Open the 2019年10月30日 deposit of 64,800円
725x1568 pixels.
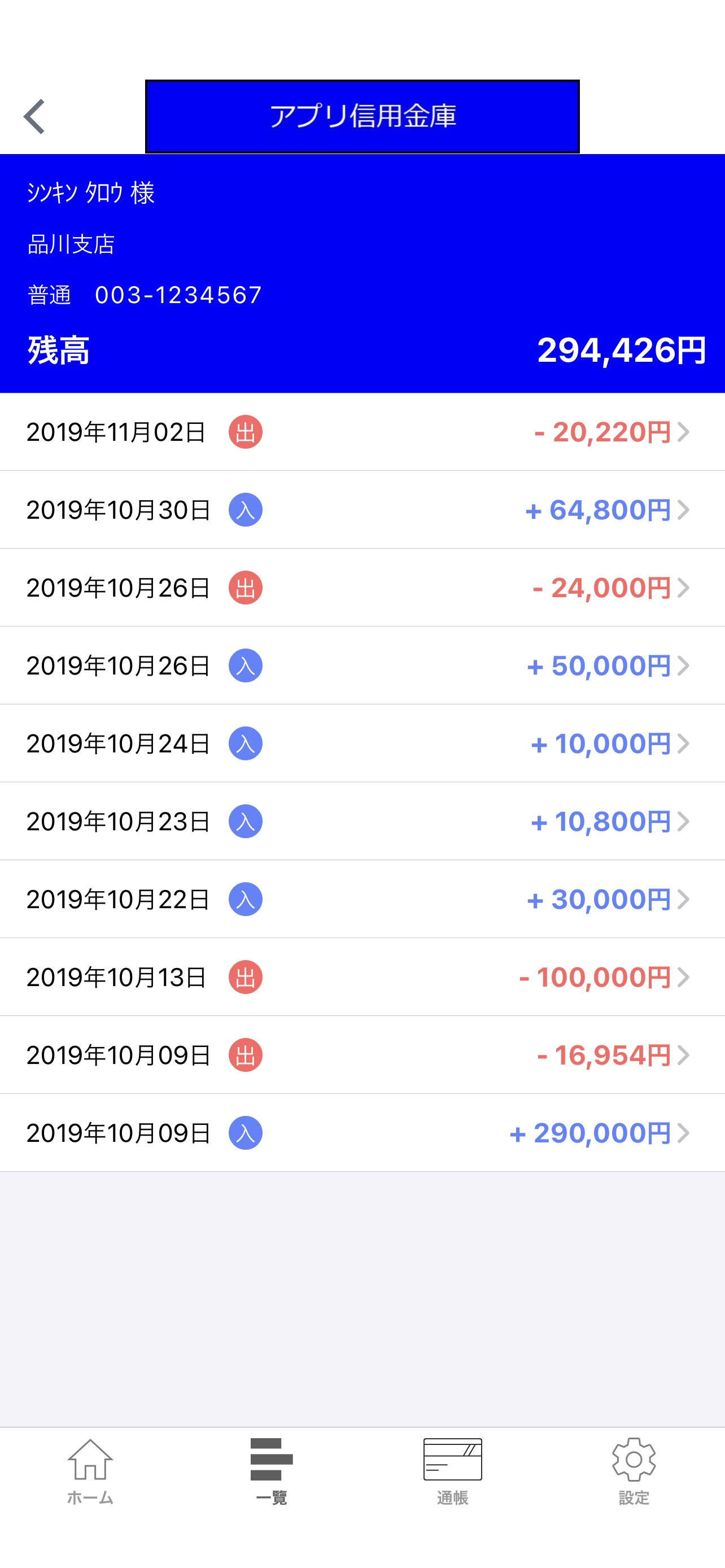[362, 510]
